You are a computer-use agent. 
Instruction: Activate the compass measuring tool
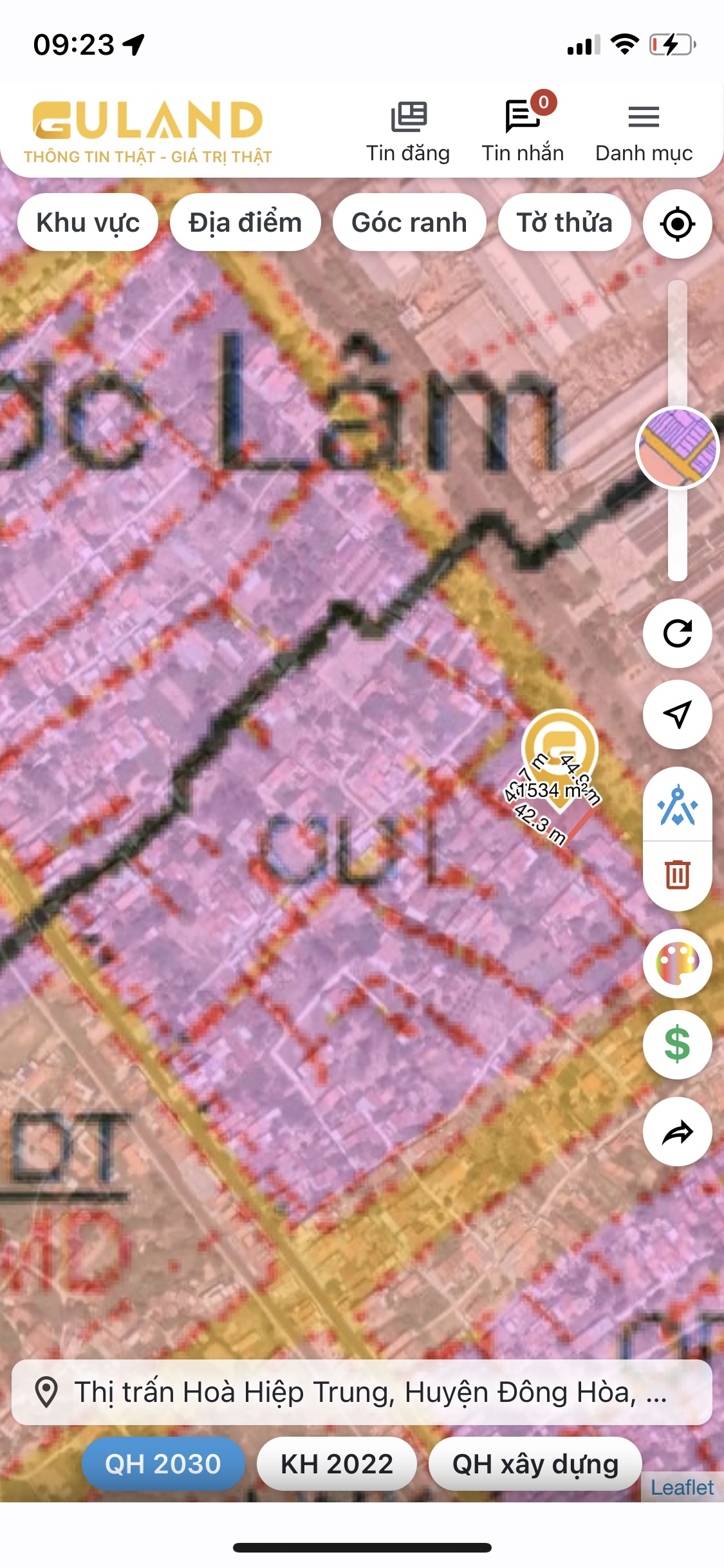677,805
